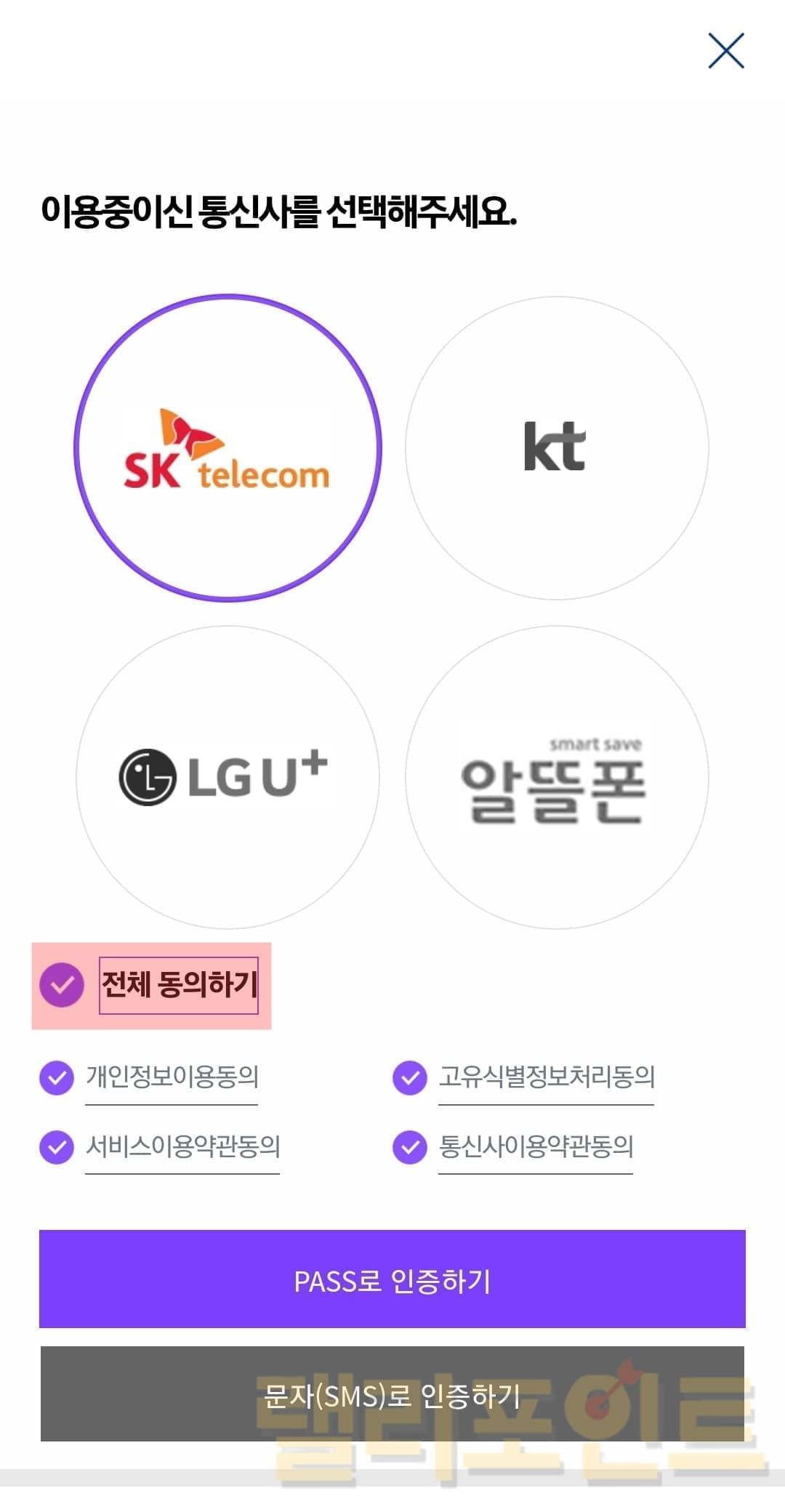The width and height of the screenshot is (785, 1512).
Task: Select SK telecom as carrier
Action: (x=228, y=448)
